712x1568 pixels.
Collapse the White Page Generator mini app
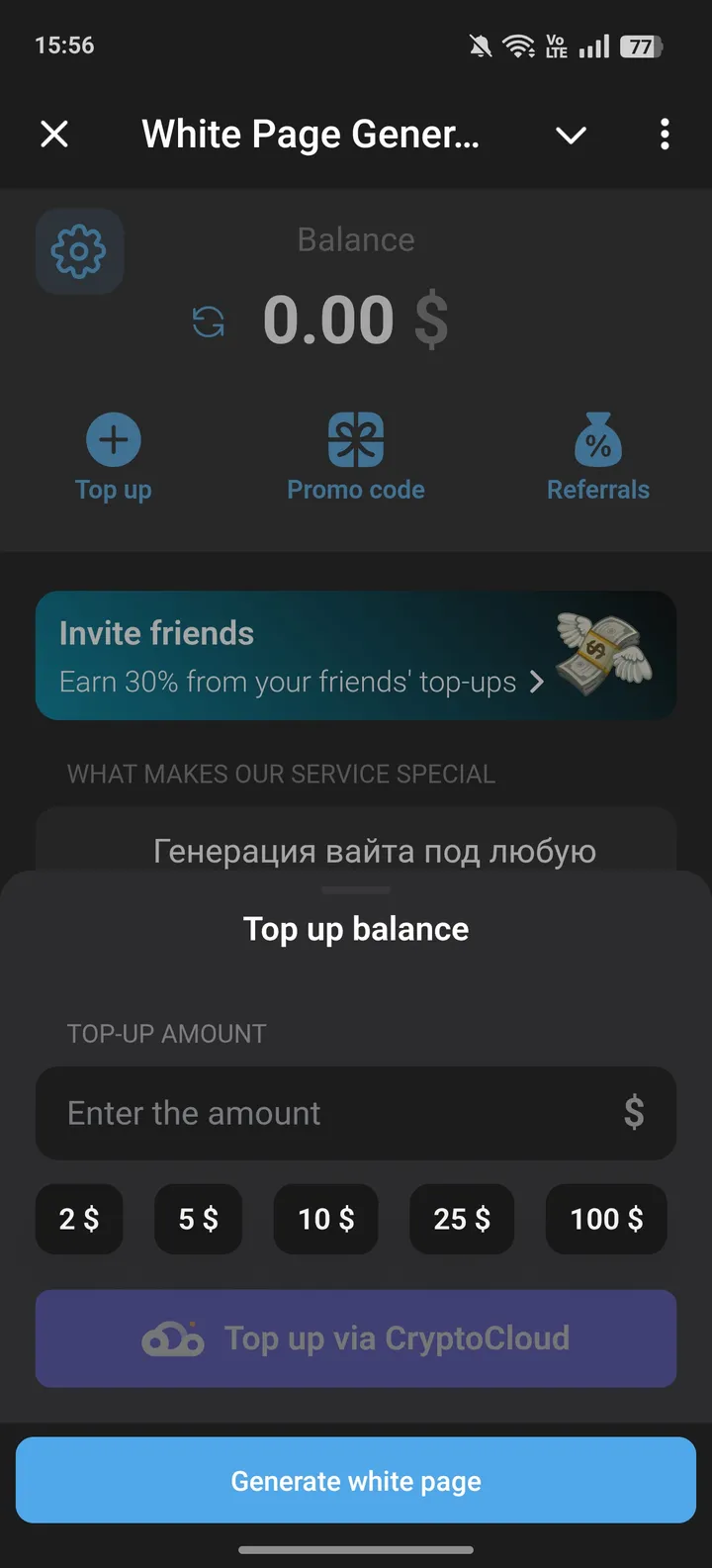(571, 136)
